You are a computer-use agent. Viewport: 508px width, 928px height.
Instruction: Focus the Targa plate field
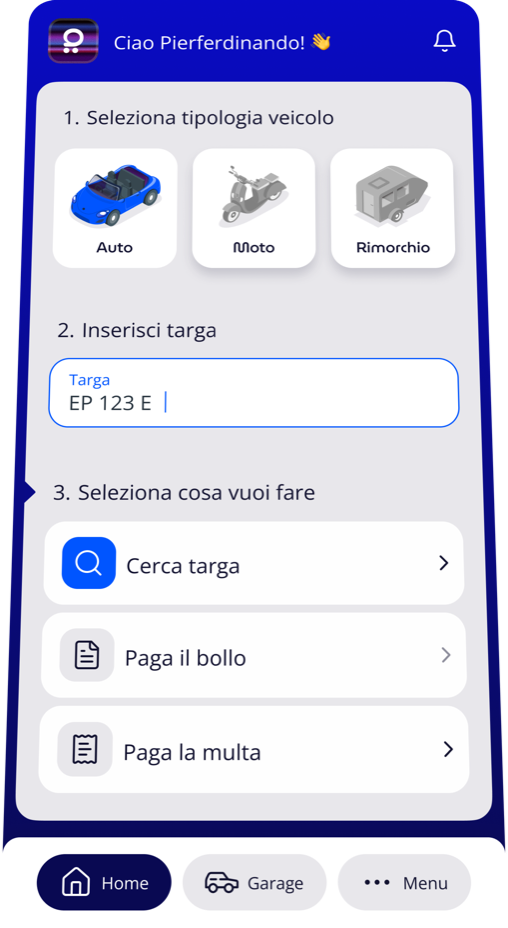click(x=253, y=392)
